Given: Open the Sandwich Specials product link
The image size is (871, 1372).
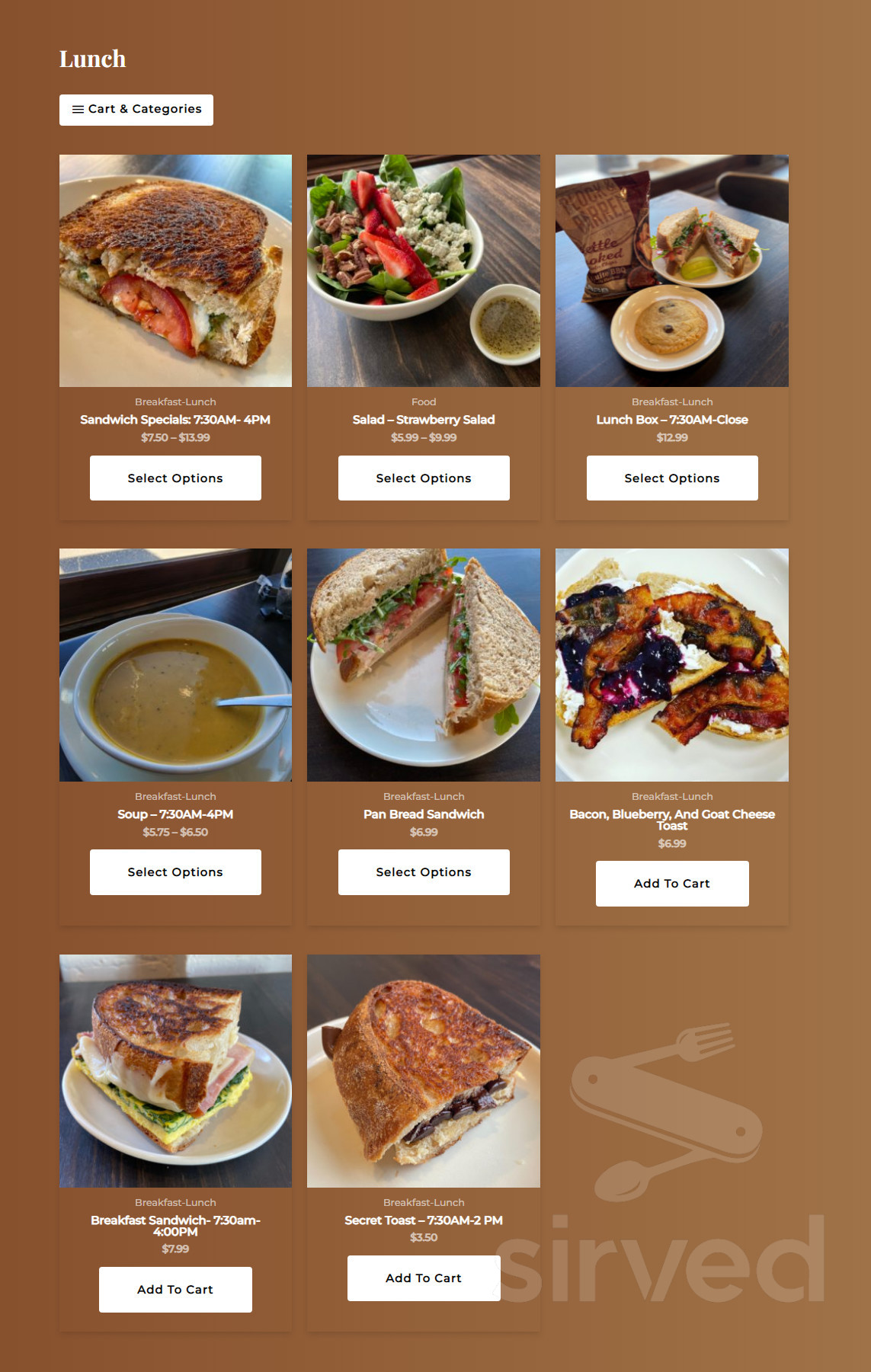Looking at the screenshot, I should coord(175,420).
